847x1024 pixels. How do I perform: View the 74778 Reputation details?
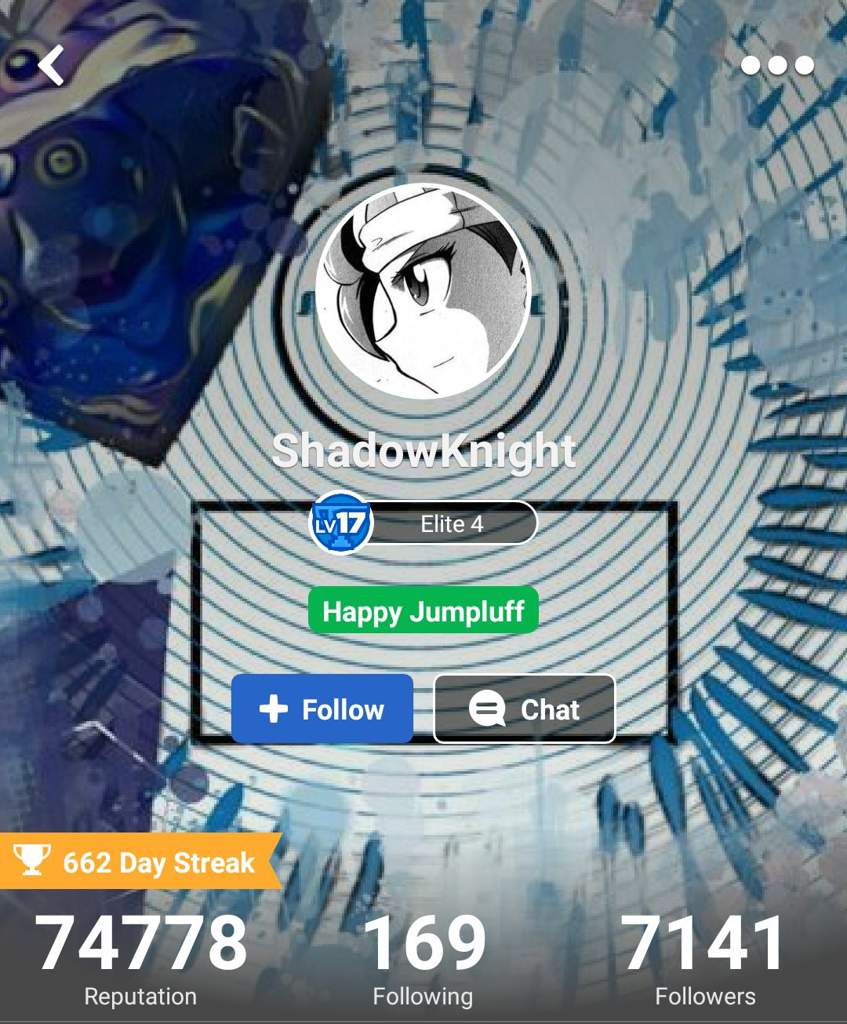(x=140, y=958)
